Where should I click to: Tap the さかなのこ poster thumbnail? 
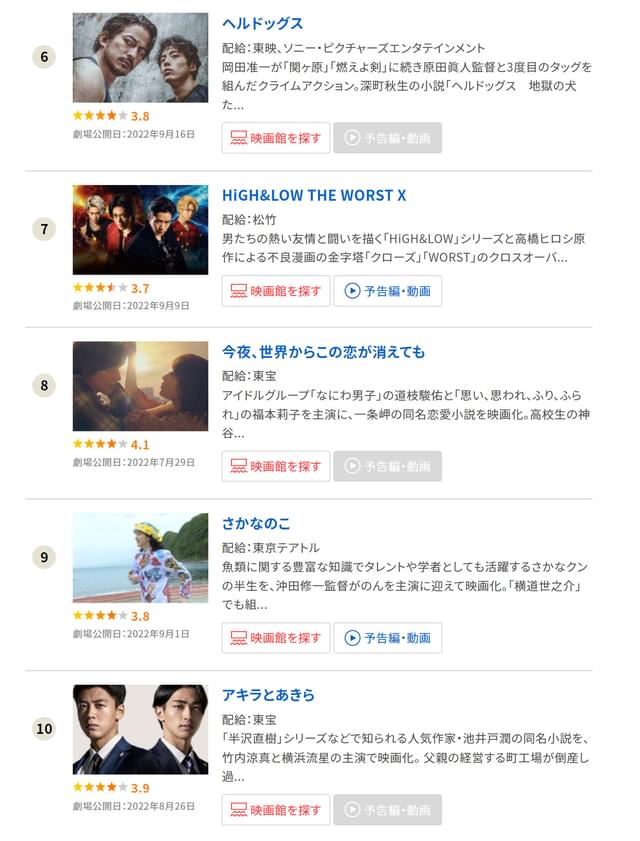pyautogui.click(x=140, y=558)
